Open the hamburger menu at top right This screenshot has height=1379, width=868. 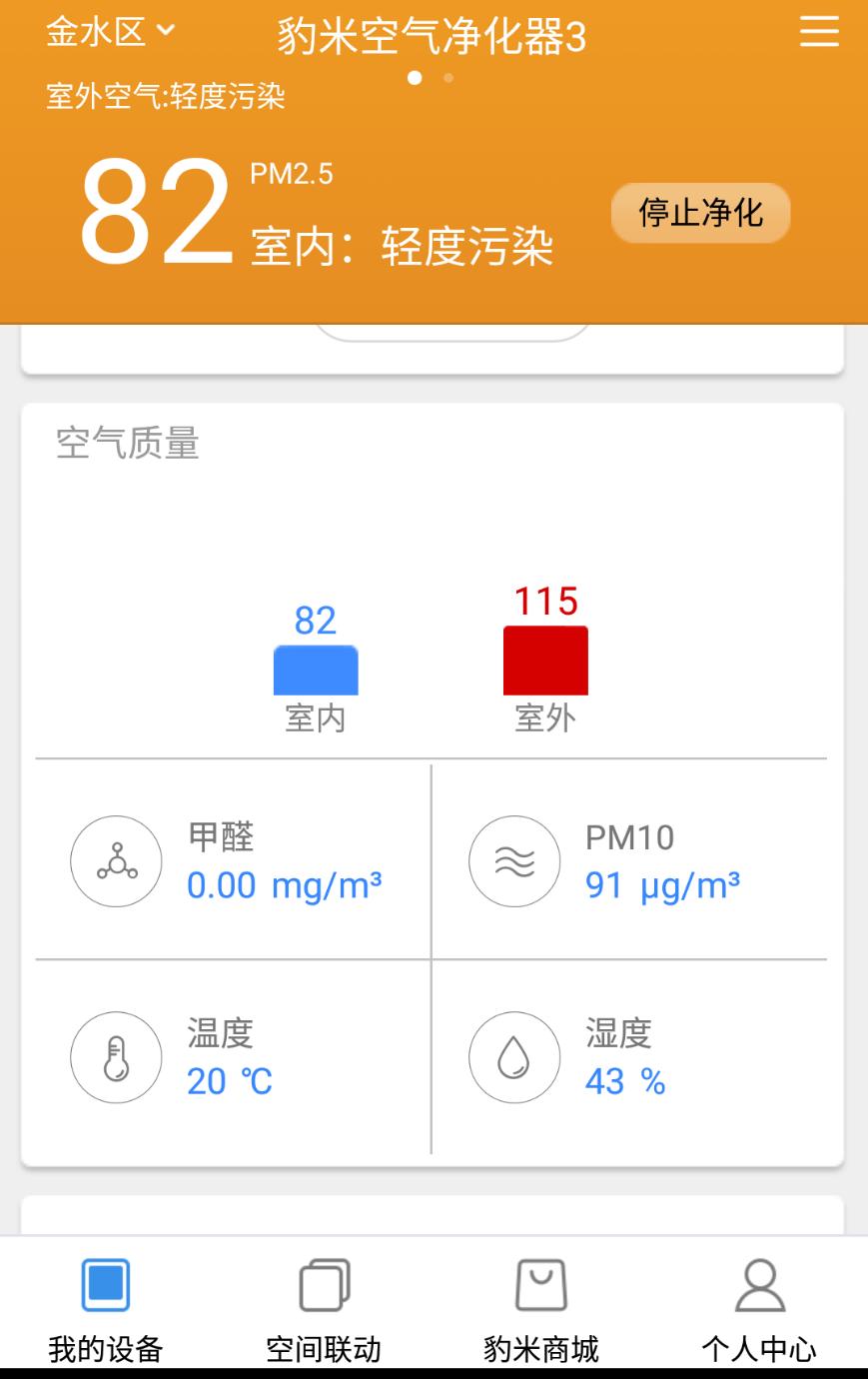(x=819, y=33)
